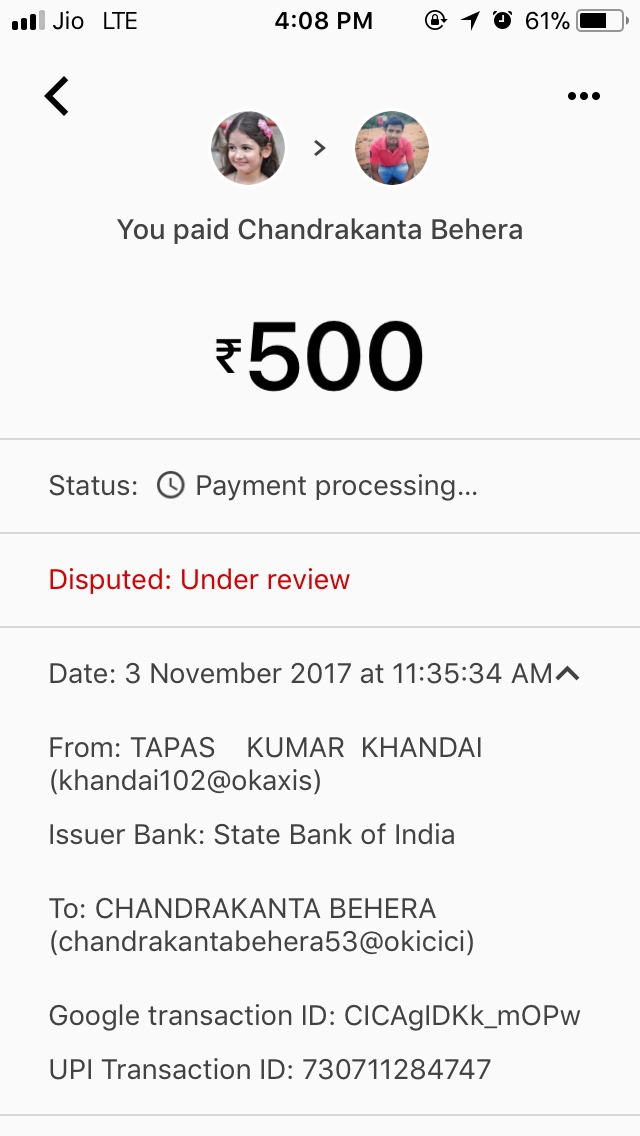Screen dimensions: 640x1136
Task: Go back using the arrow icon
Action: [x=57, y=96]
